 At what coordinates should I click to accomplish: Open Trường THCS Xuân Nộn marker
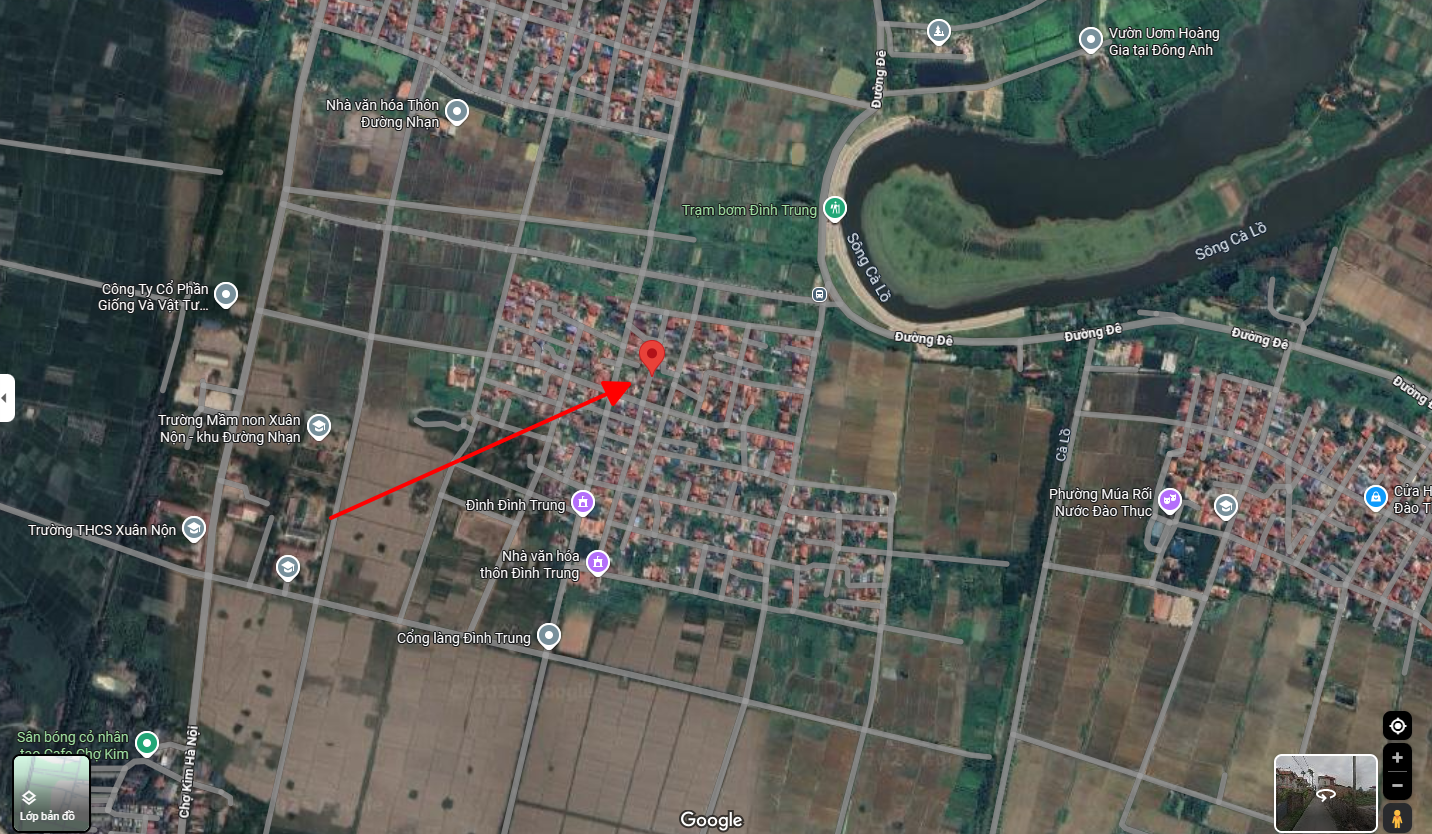click(193, 528)
